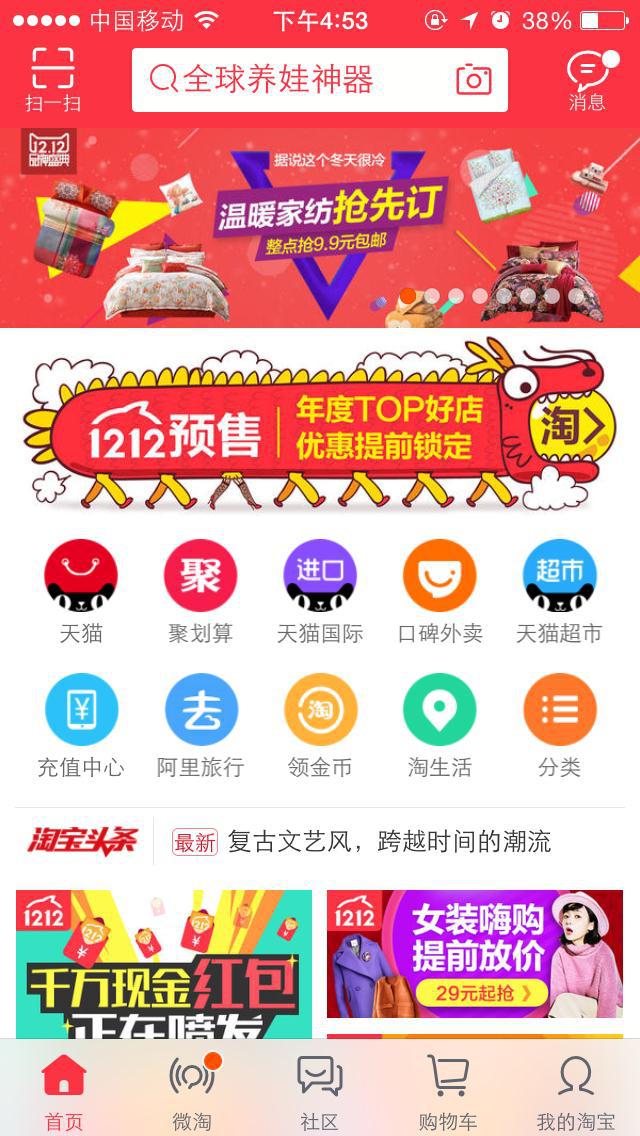Open 充值中心
The image size is (640, 1136).
pyautogui.click(x=81, y=724)
